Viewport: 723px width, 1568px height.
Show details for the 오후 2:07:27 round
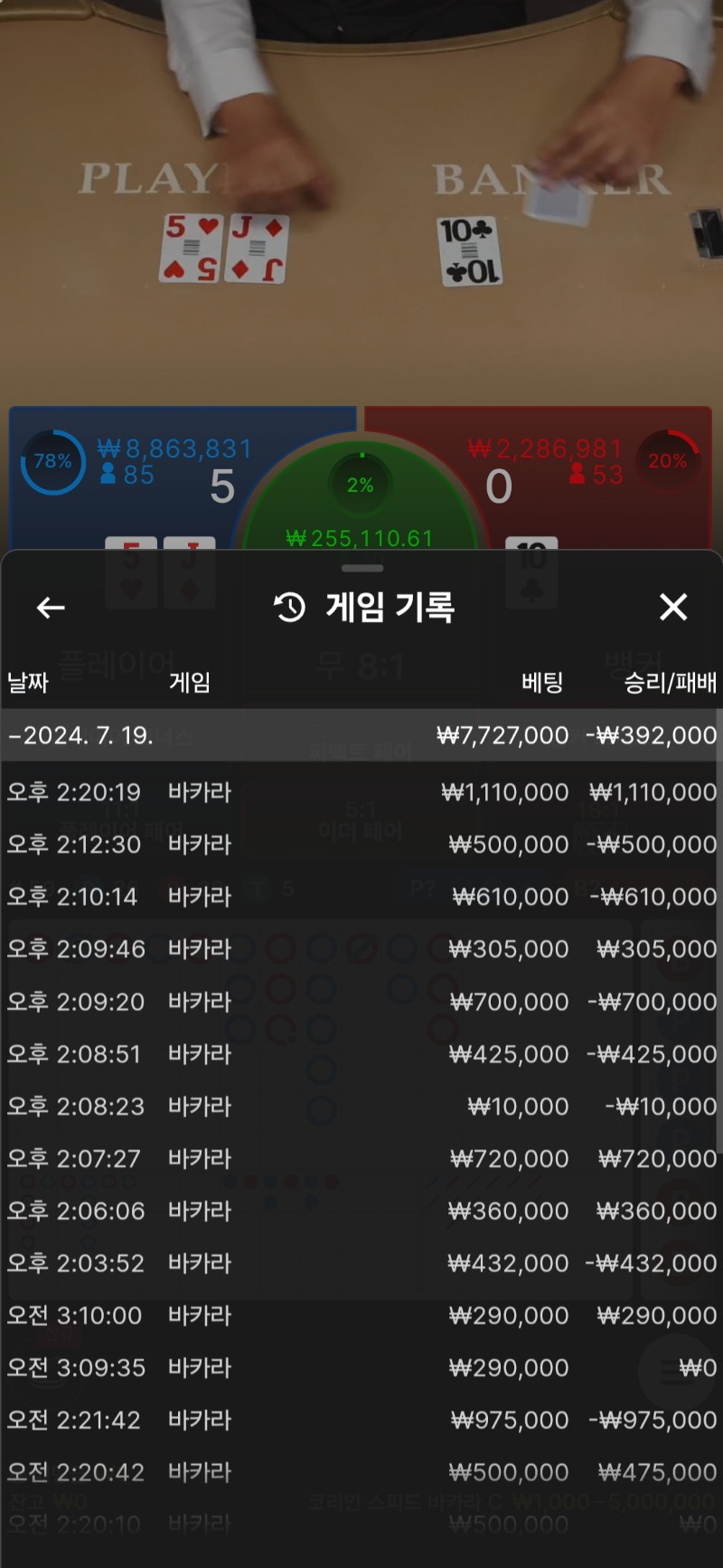360,1158
